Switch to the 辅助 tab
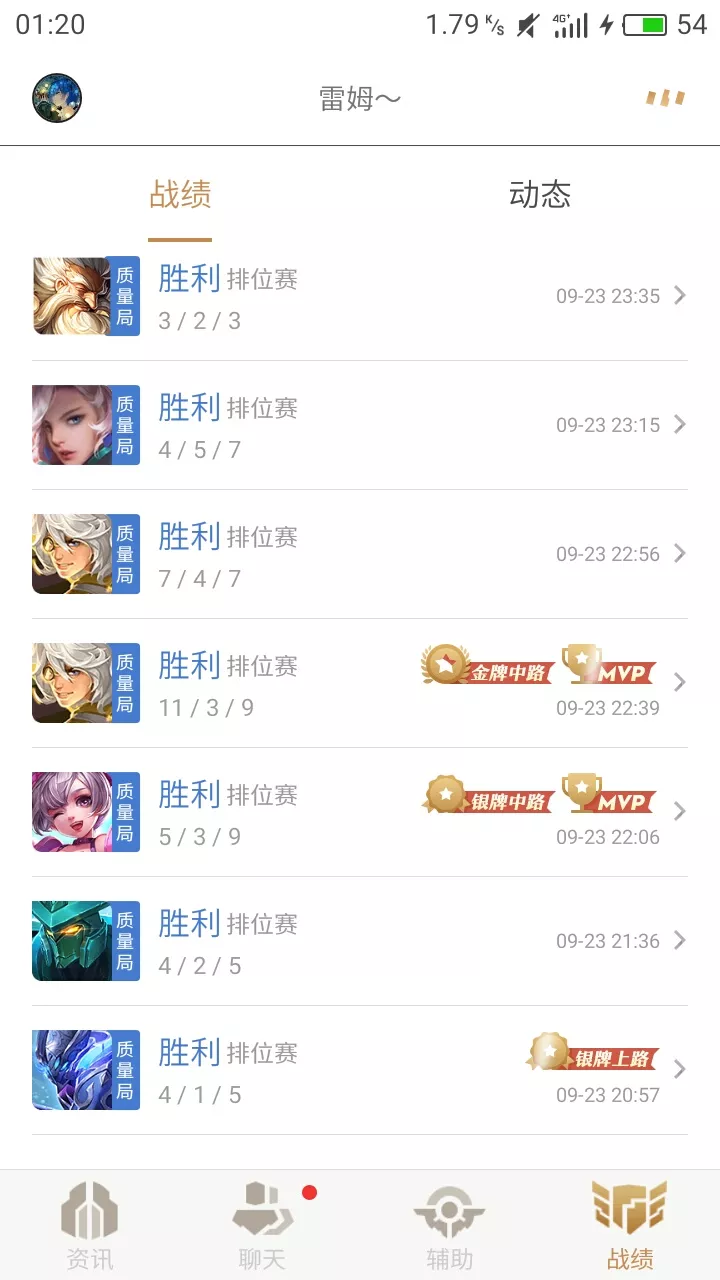This screenshot has height=1280, width=720. point(449,1226)
